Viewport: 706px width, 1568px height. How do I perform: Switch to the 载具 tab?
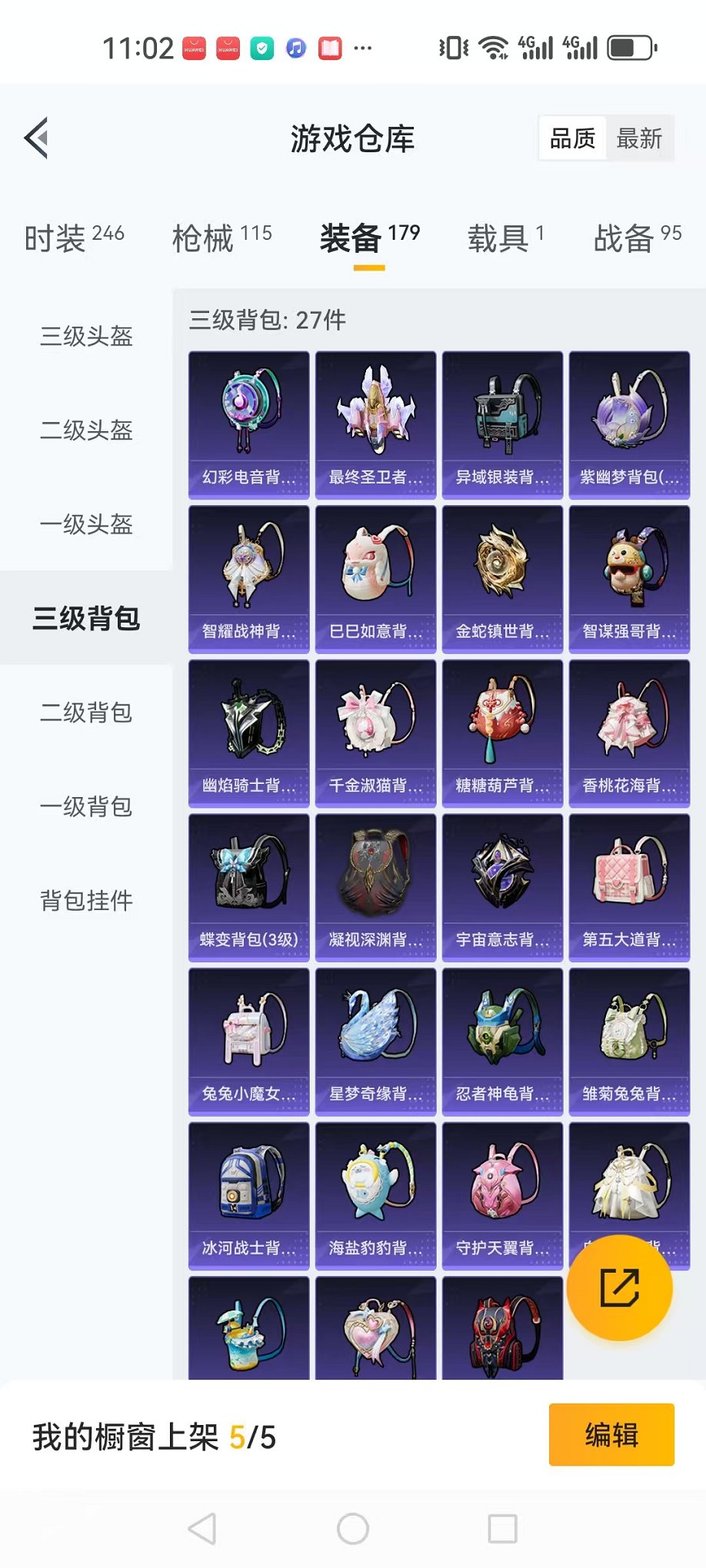pos(505,238)
